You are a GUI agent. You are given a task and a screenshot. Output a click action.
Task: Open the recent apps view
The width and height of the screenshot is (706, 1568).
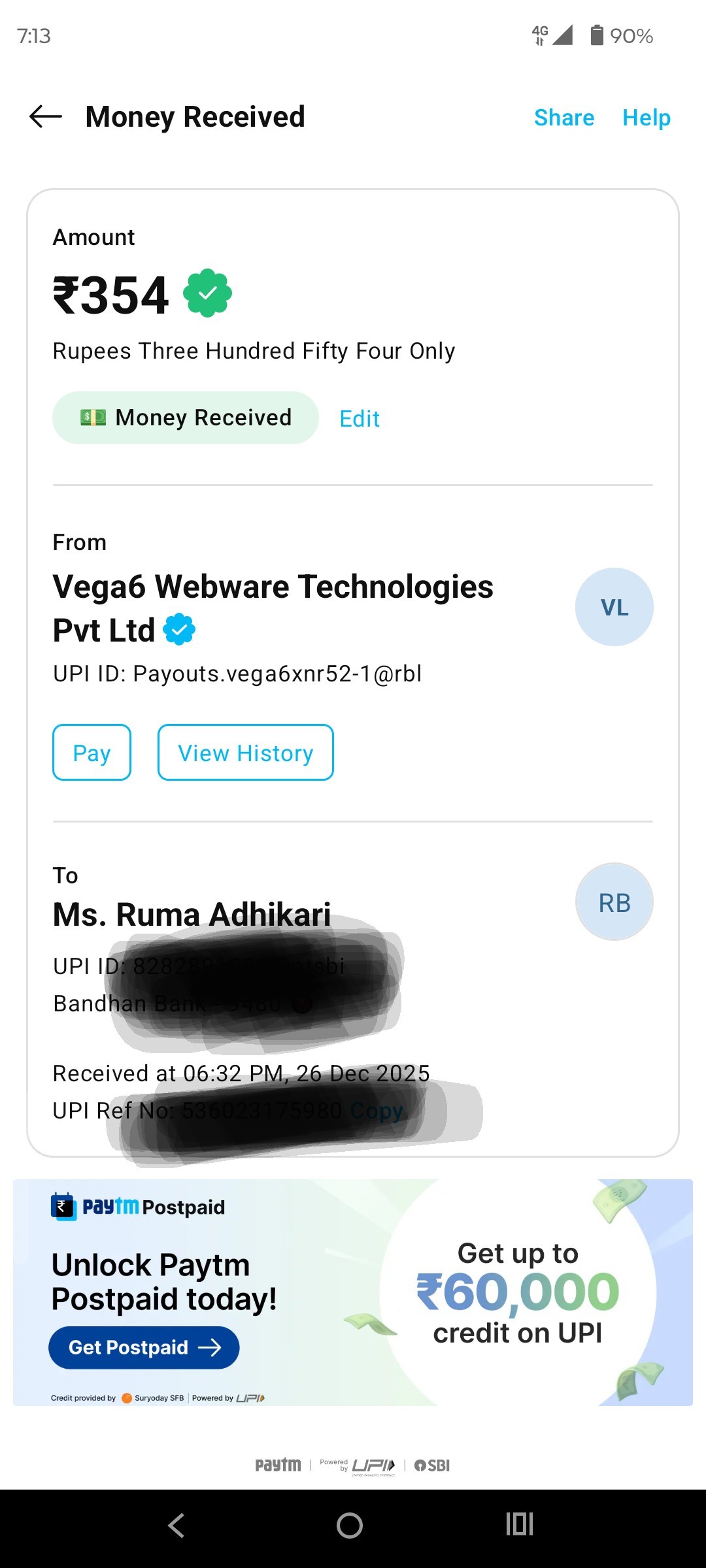coord(520,1524)
